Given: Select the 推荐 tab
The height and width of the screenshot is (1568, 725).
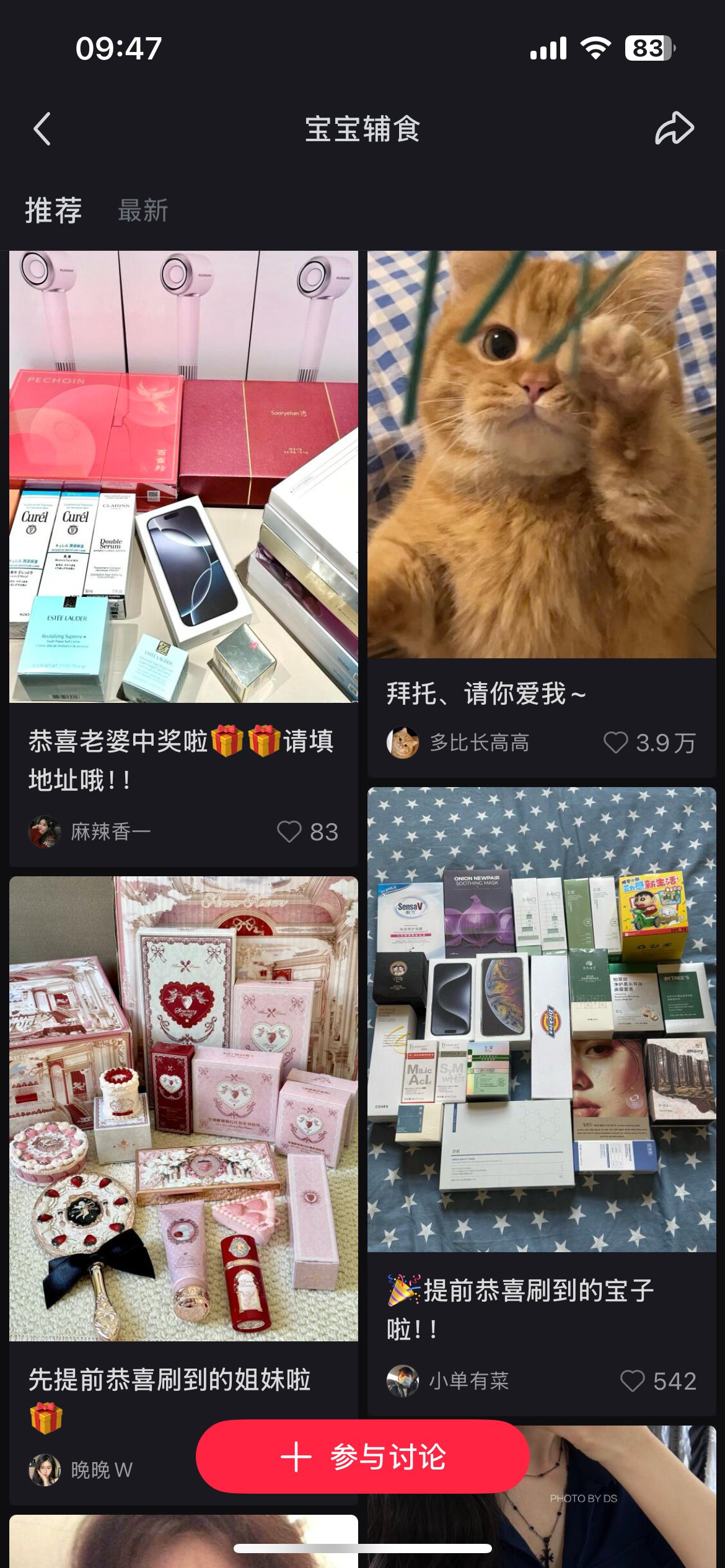Looking at the screenshot, I should (53, 211).
